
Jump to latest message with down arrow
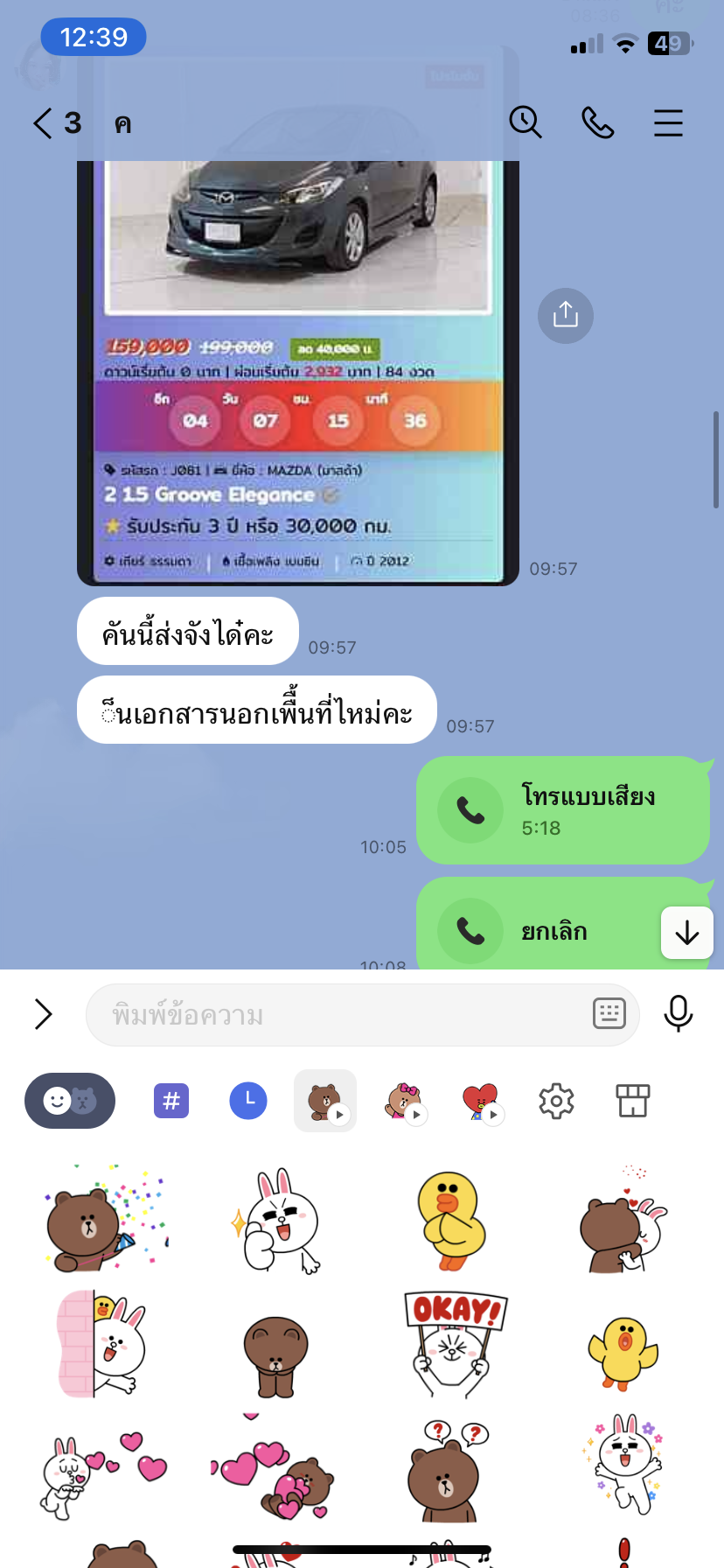point(687,933)
